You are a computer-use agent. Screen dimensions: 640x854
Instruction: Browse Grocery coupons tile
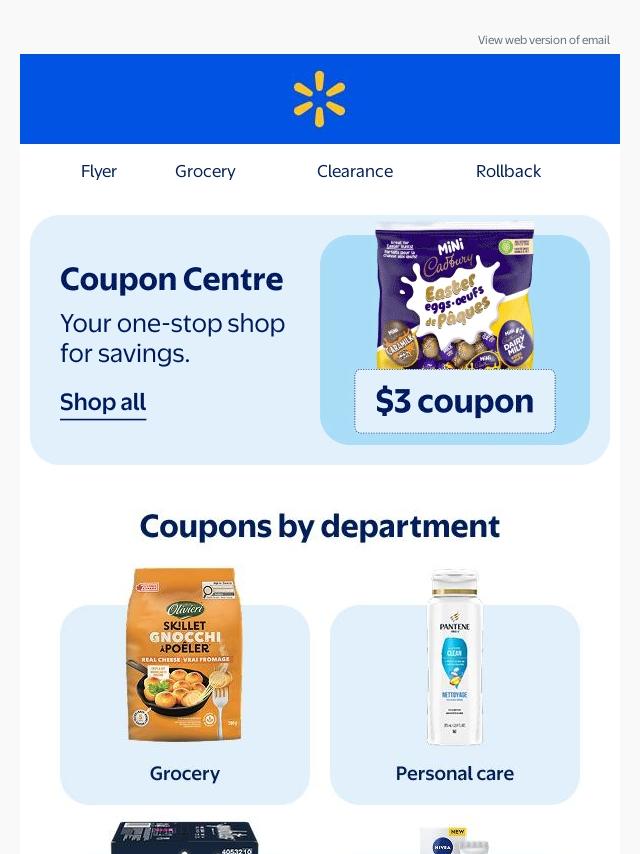click(x=185, y=686)
